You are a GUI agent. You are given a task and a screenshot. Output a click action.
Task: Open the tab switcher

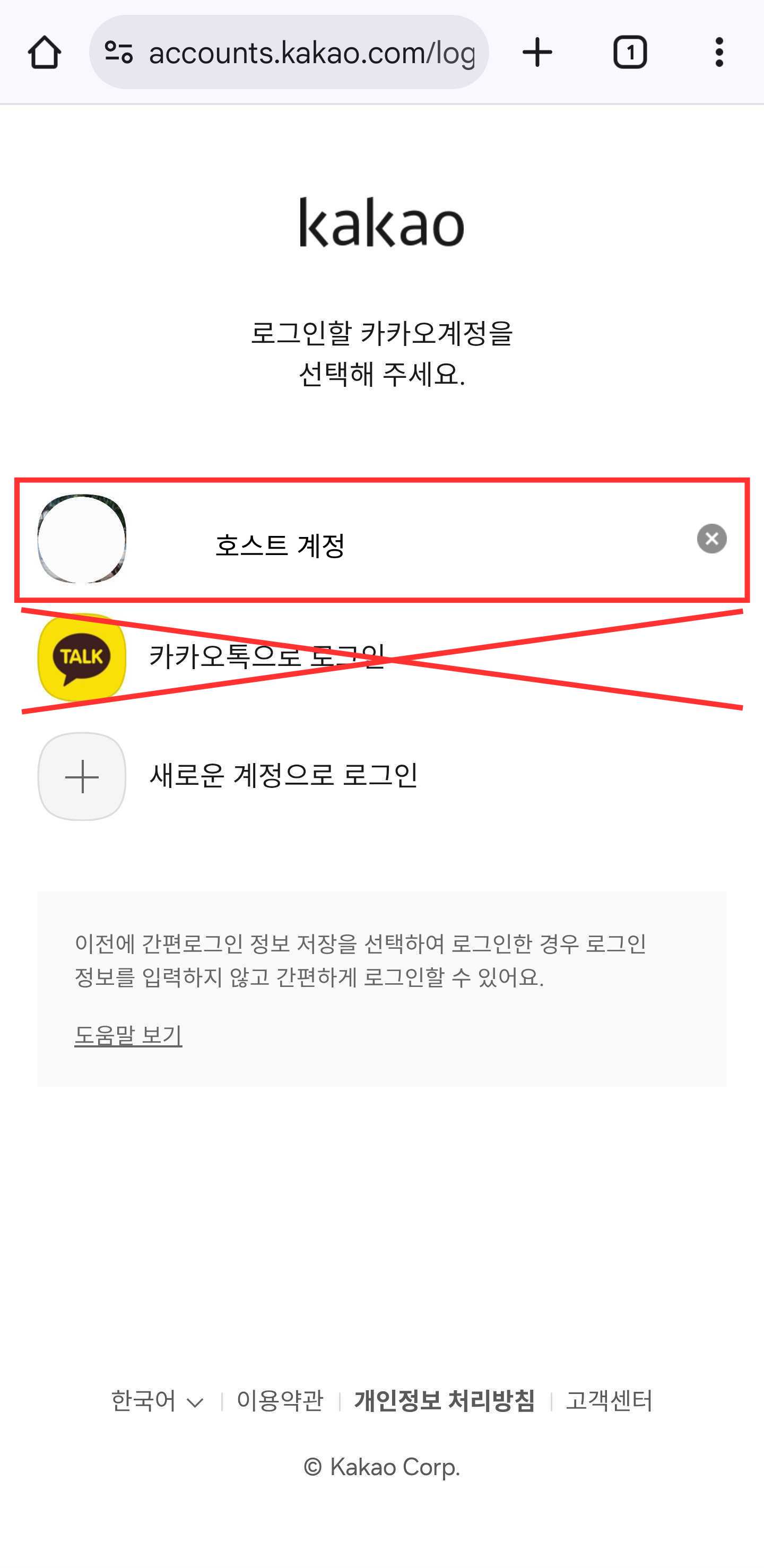pos(629,53)
